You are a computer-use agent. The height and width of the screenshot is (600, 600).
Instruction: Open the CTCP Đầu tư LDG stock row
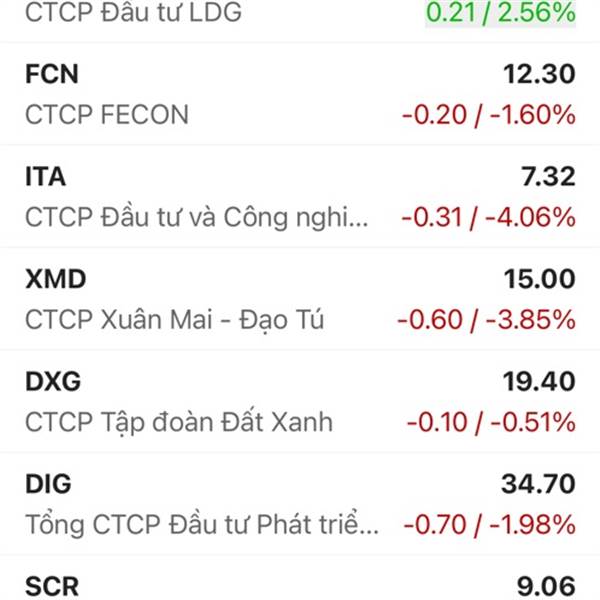click(x=300, y=16)
